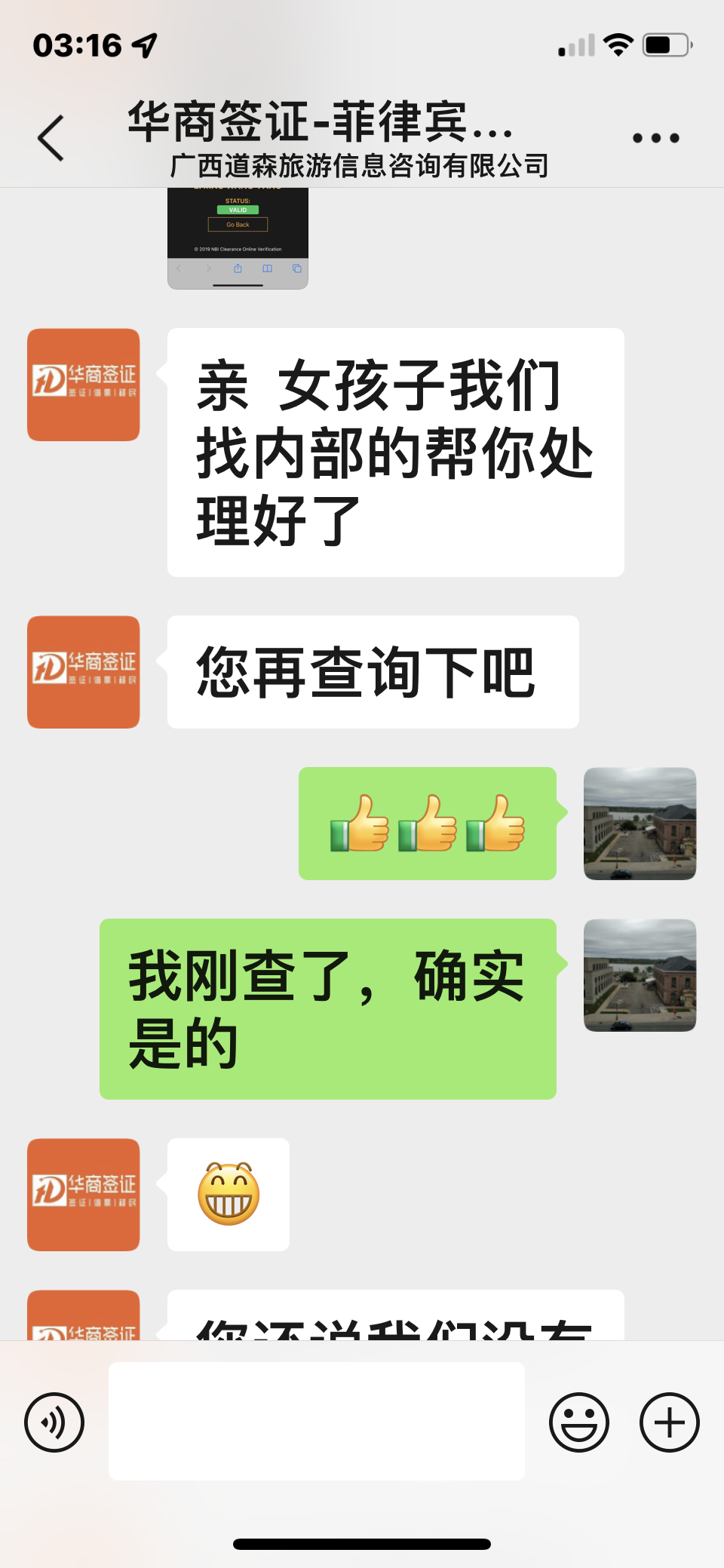Viewport: 724px width, 1568px height.
Task: Switch to voice message input
Action: coord(54,1422)
